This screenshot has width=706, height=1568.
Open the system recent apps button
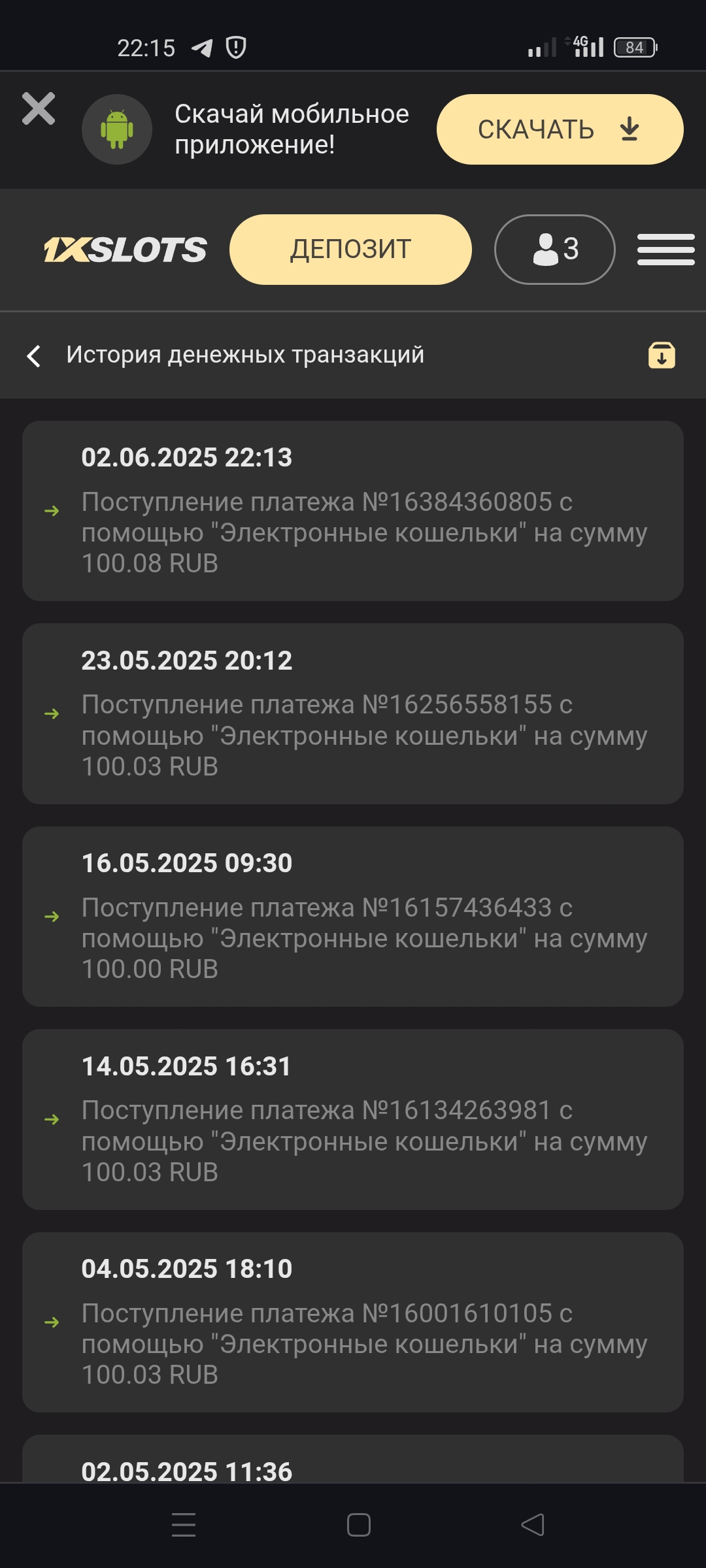point(184,1525)
